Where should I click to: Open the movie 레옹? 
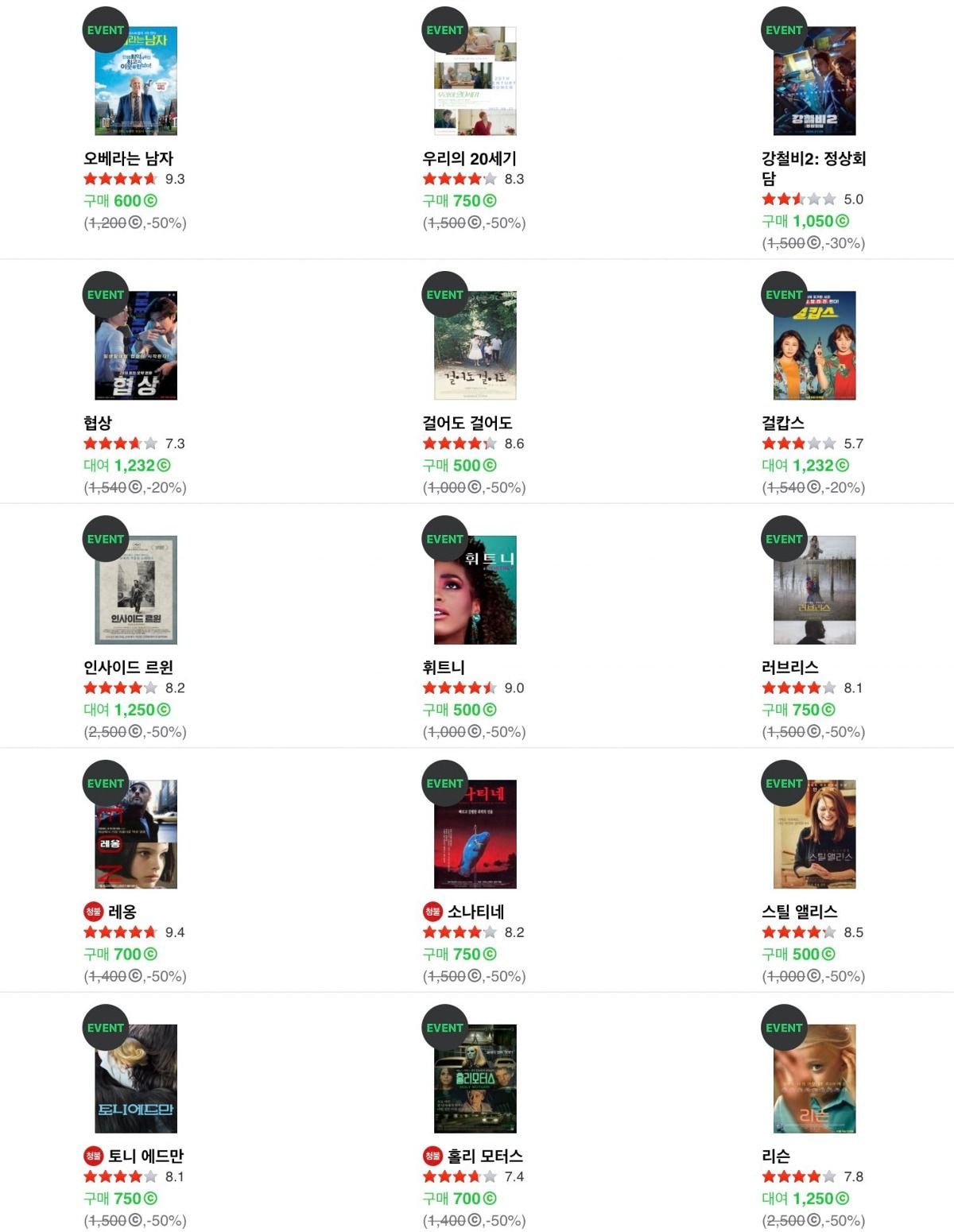tap(135, 835)
